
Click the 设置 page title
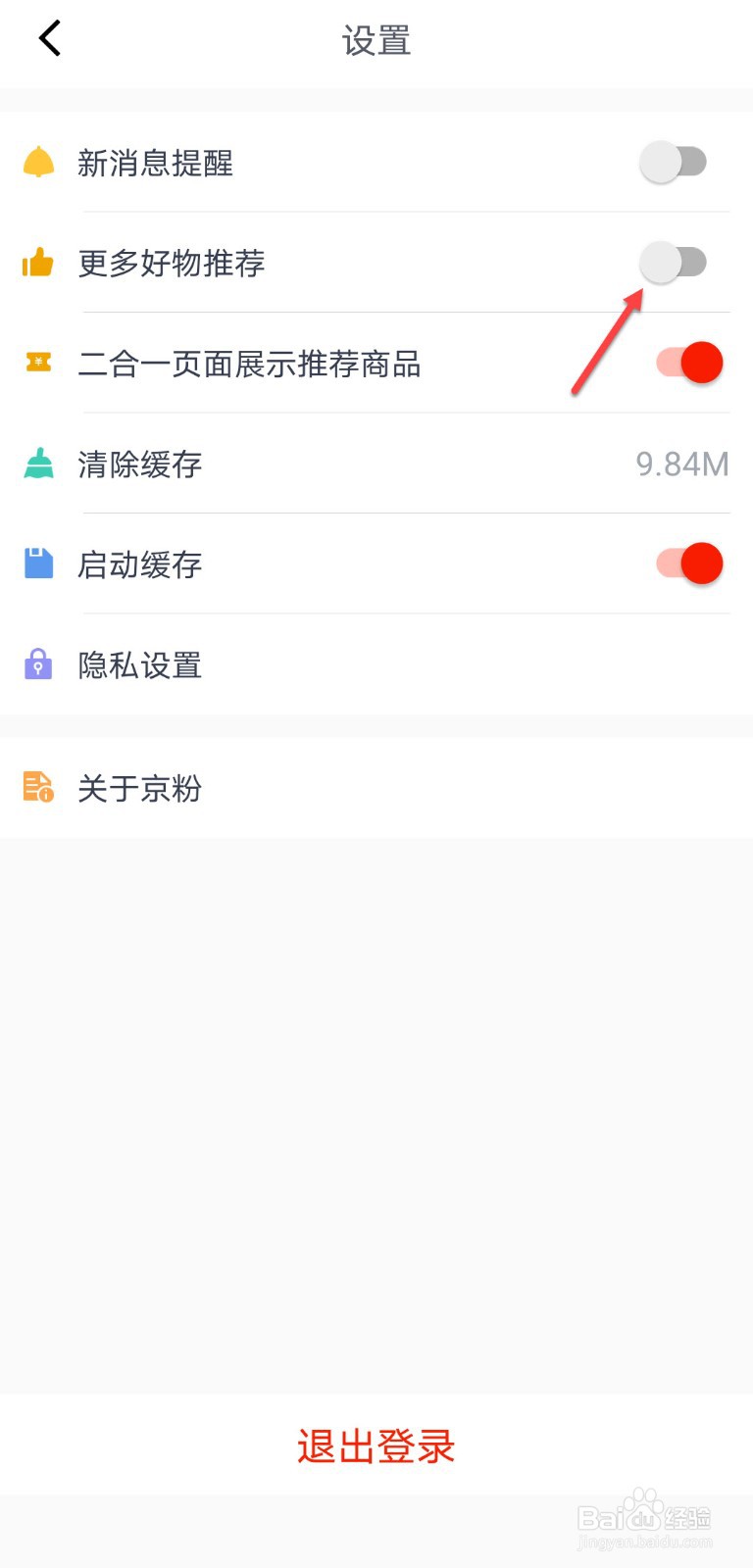click(x=376, y=39)
